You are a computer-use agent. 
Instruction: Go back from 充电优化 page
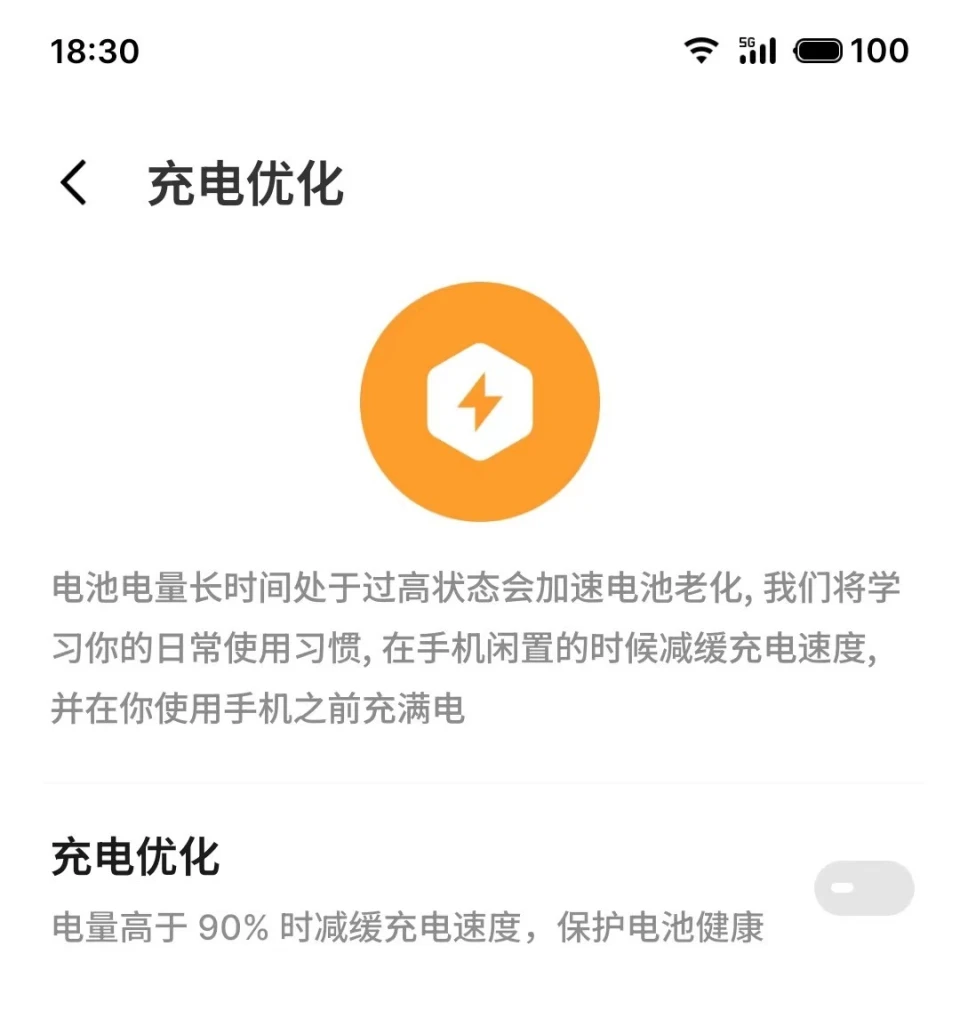point(74,184)
